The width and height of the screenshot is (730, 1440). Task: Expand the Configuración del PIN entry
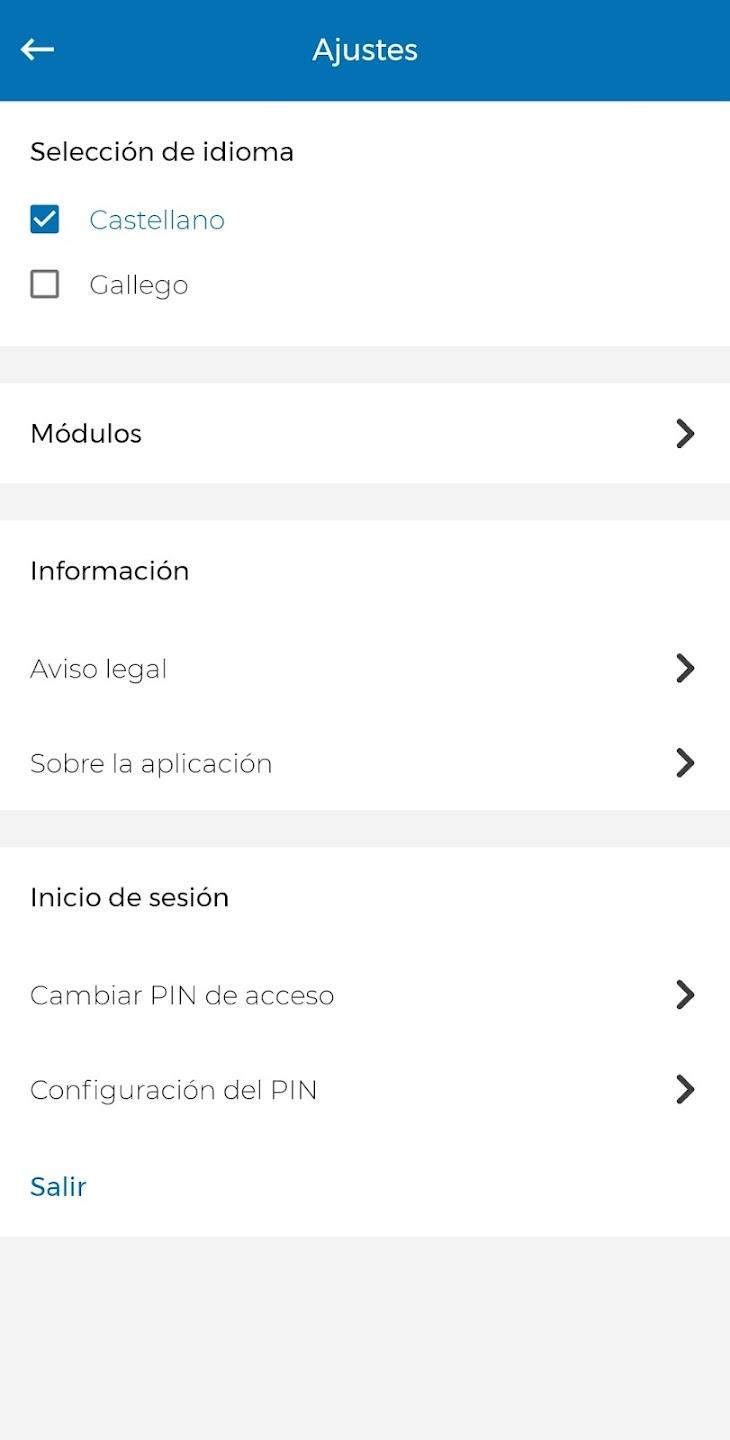point(365,1089)
